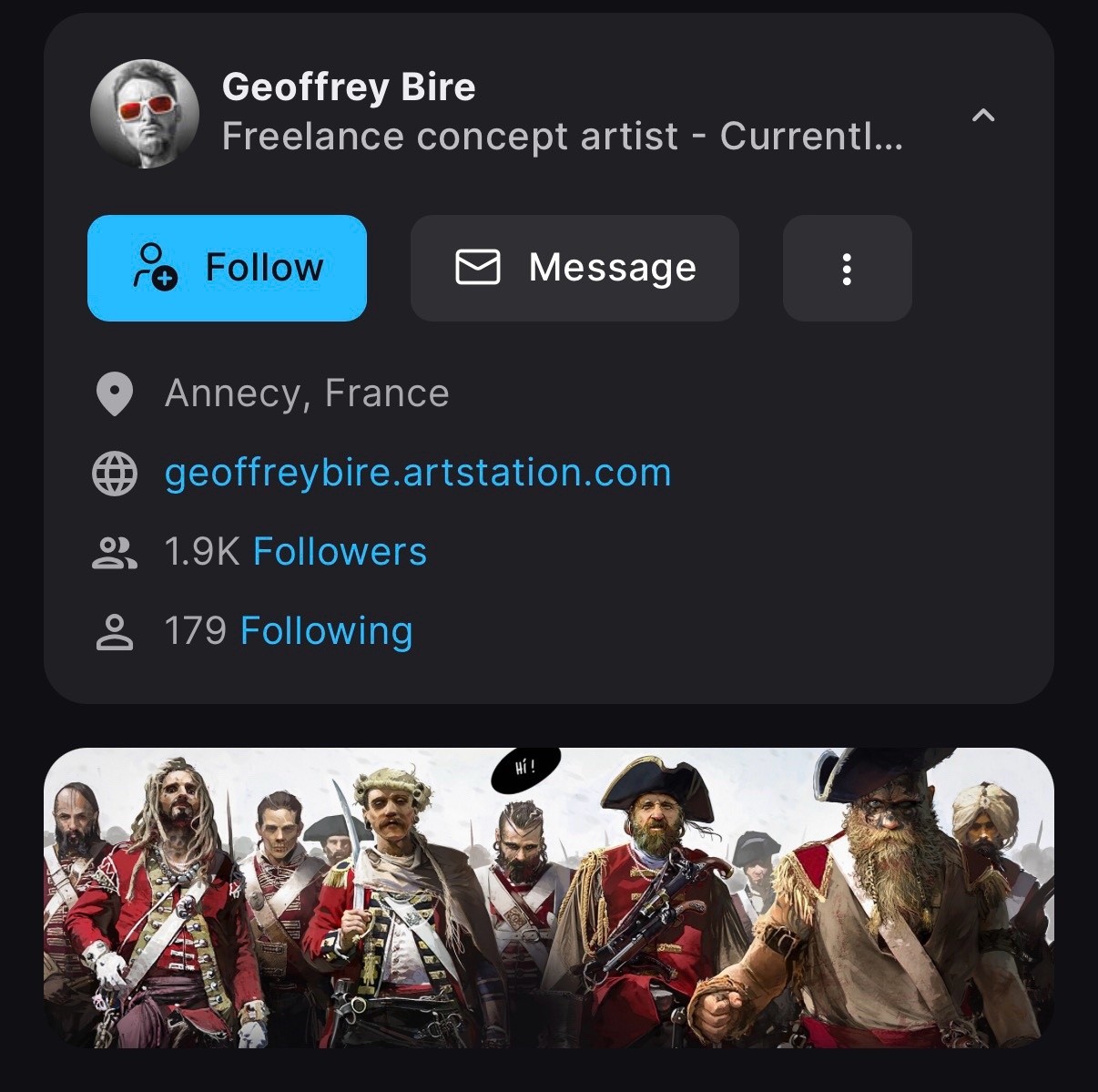1098x1092 pixels.
Task: Follow Geoffrey Bire
Action: tap(227, 268)
